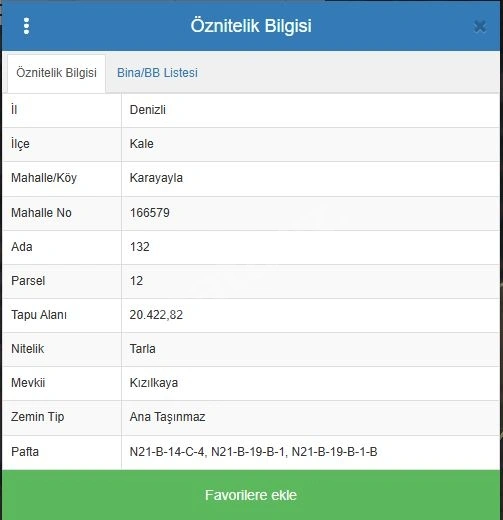This screenshot has width=503, height=520.
Task: Switch to the Bina/BB Listesi tab
Action: tap(157, 73)
